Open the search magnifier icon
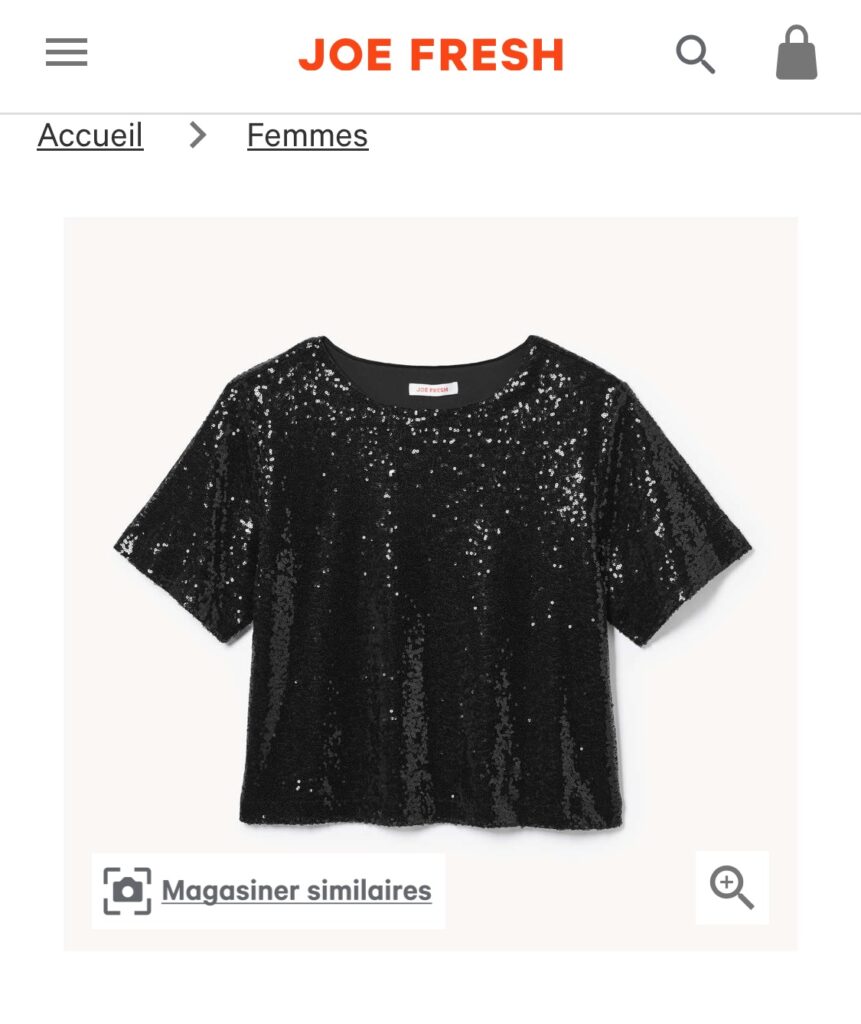861x1024 pixels. point(695,54)
